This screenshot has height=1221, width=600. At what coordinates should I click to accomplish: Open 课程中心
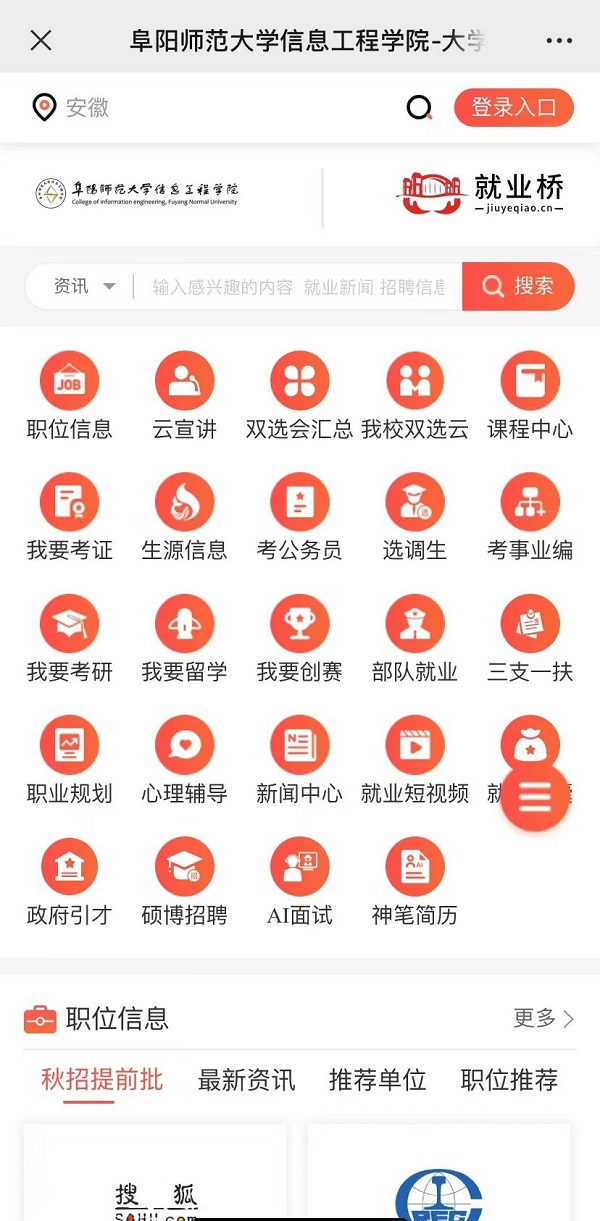click(529, 395)
